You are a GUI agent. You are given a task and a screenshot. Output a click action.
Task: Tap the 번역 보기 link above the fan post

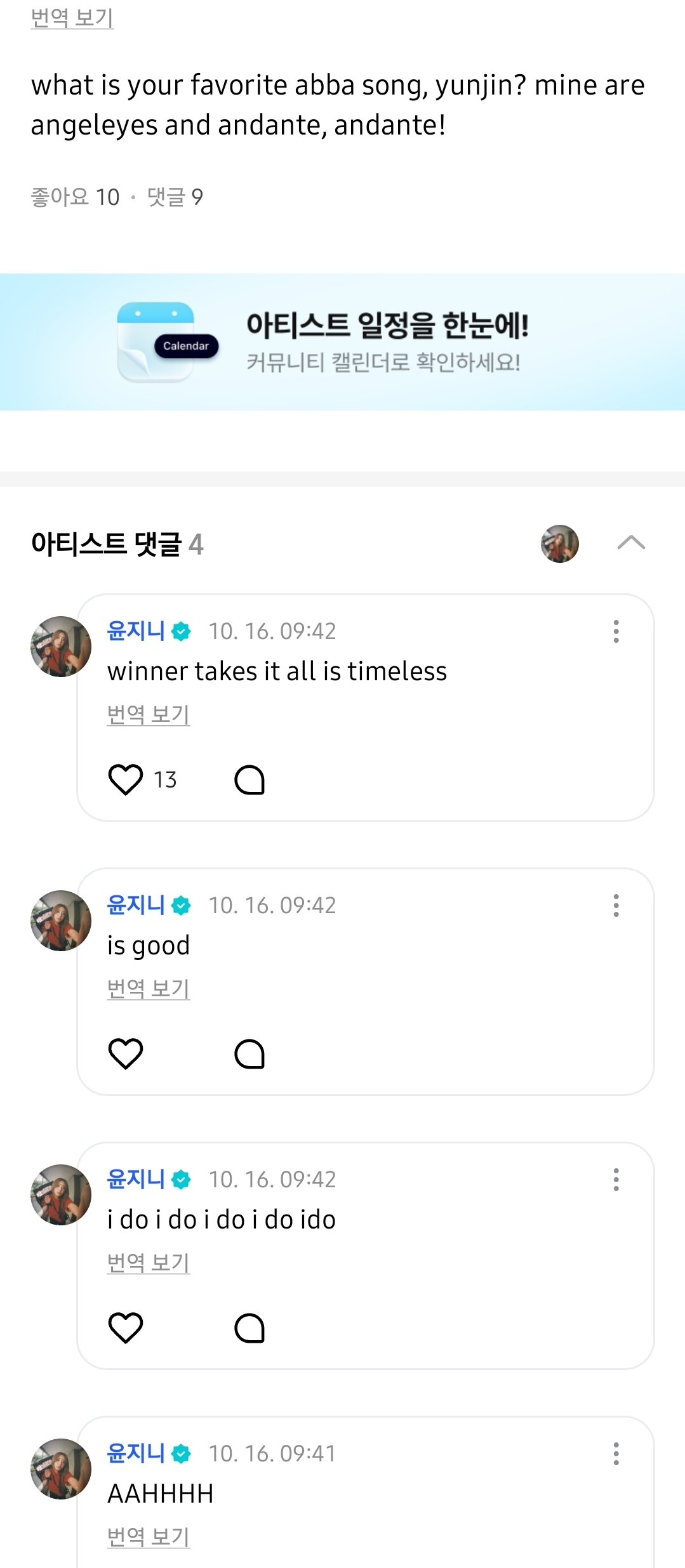pyautogui.click(x=72, y=17)
